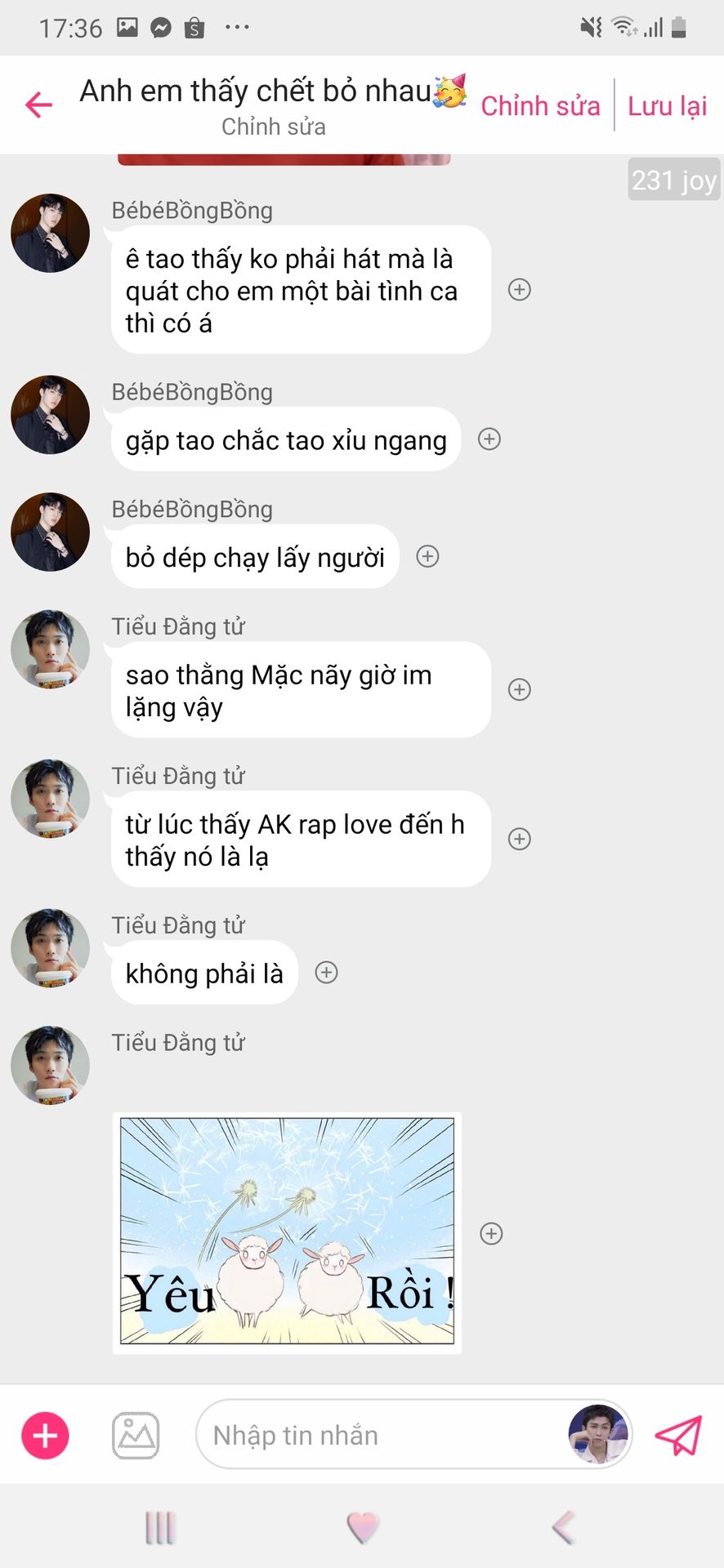Tap plus beside "bỏ dép chạy lấy người"
Screen dimensions: 724x1568
tap(428, 557)
